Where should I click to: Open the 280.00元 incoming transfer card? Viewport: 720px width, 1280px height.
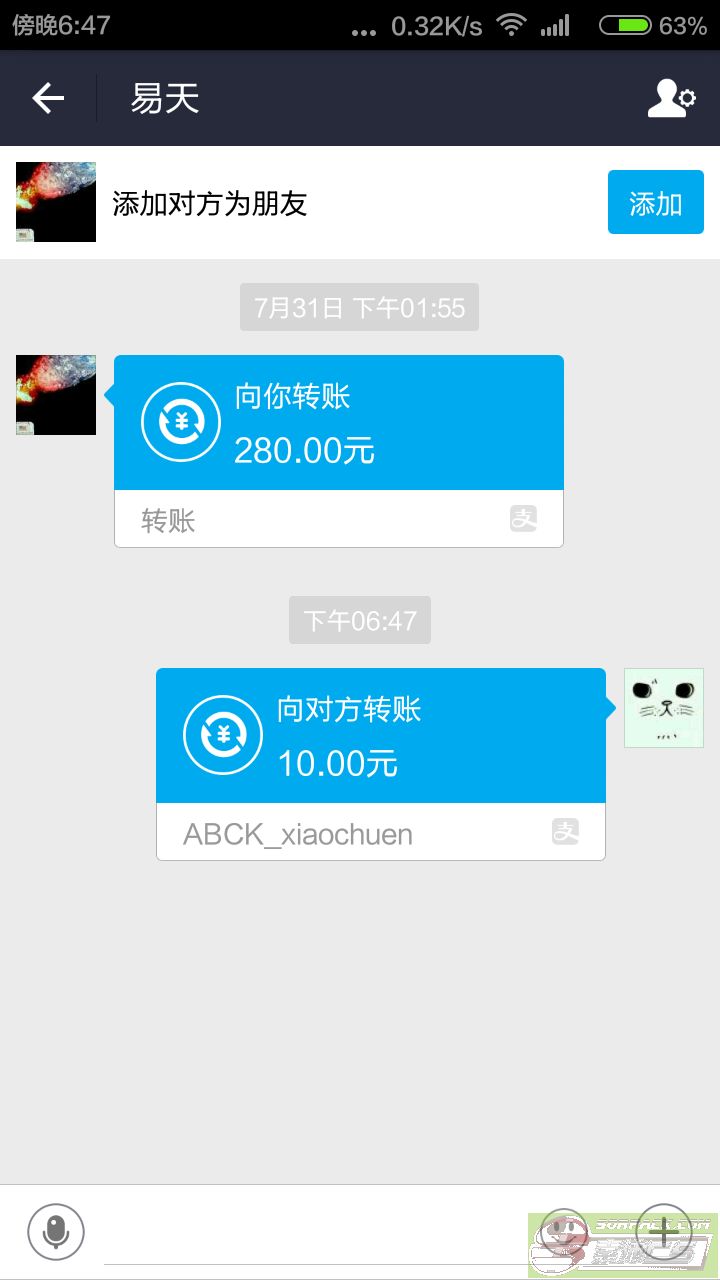coord(339,451)
